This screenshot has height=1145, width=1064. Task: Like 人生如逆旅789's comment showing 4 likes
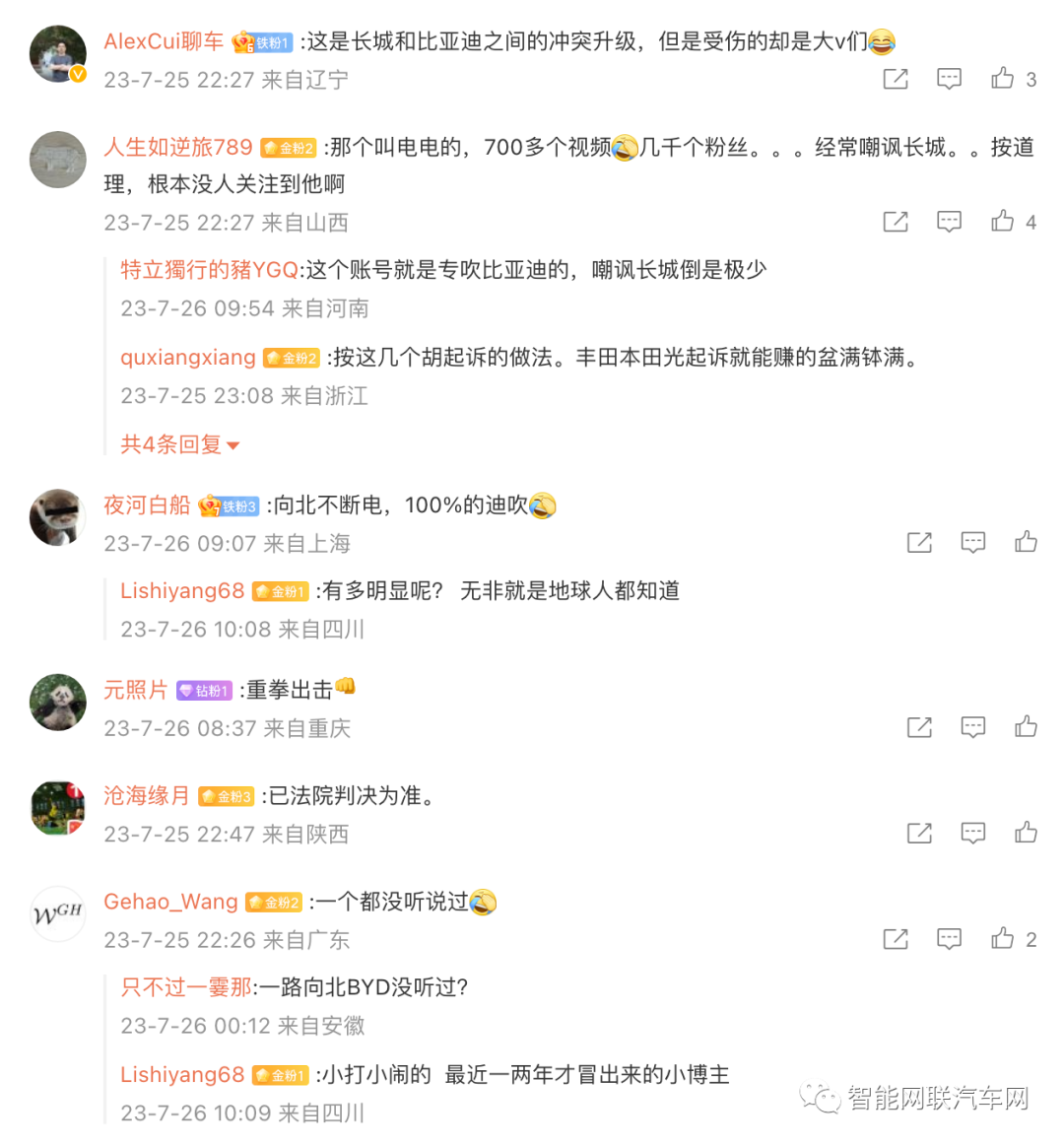pos(1002,222)
